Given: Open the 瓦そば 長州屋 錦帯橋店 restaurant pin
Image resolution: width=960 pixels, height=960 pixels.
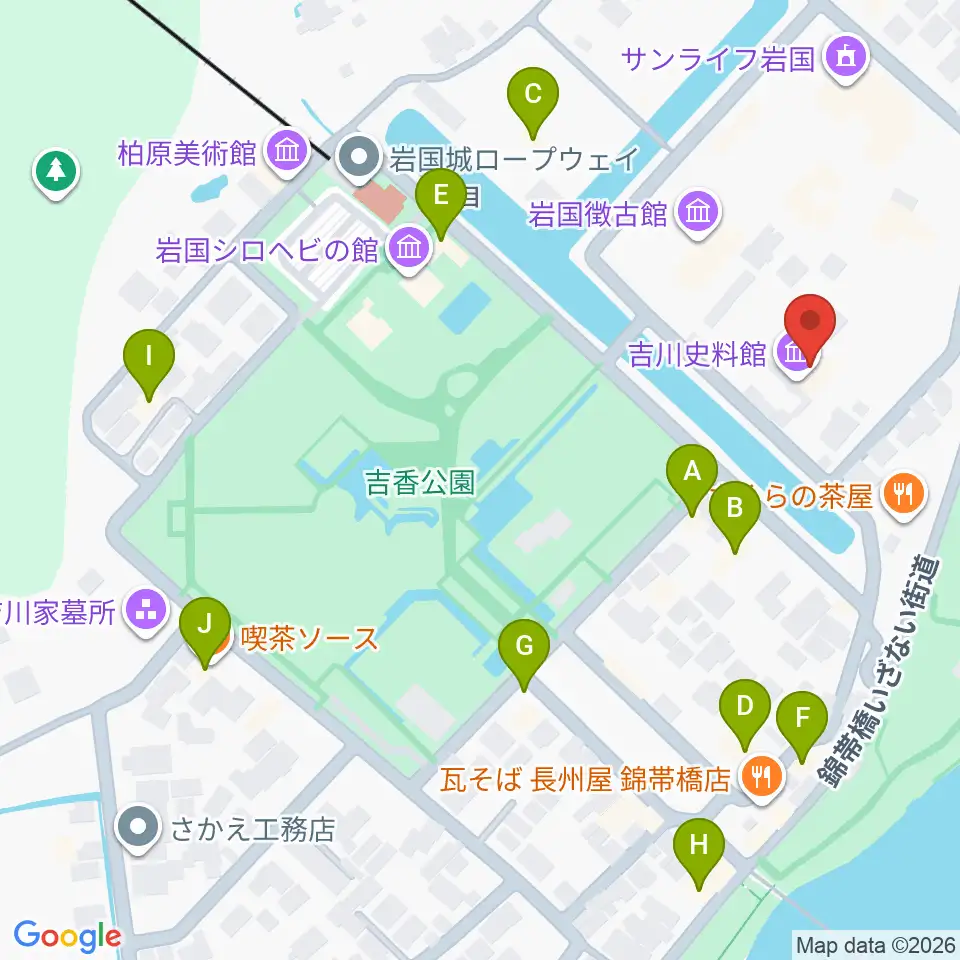Looking at the screenshot, I should 761,778.
